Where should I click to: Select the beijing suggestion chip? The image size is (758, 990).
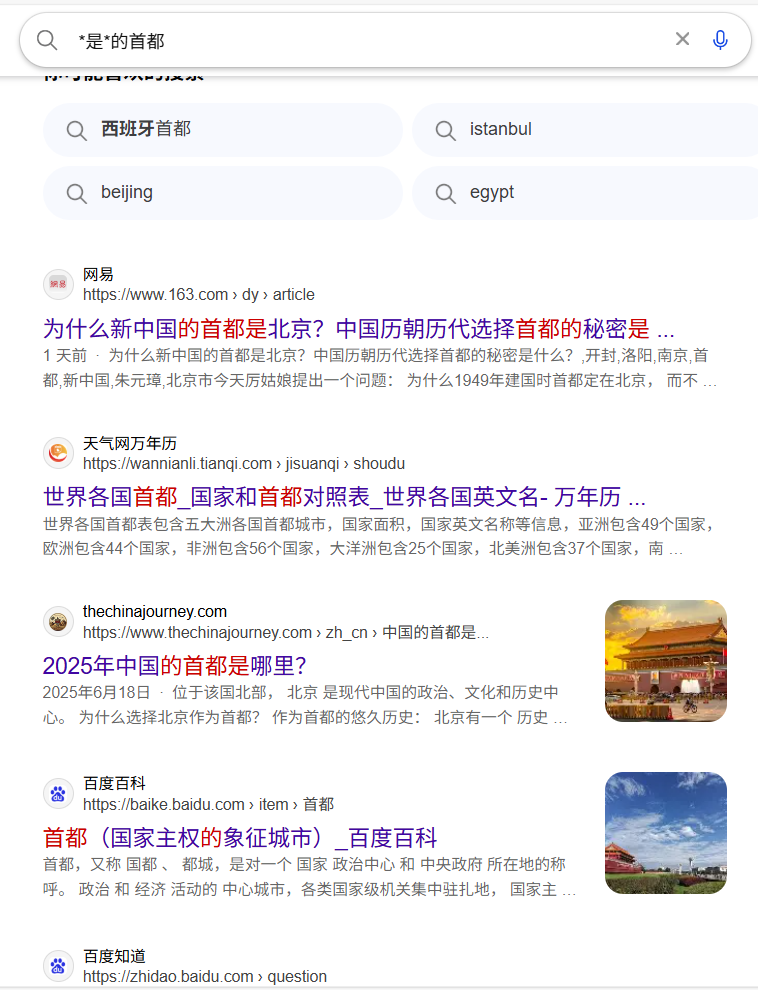pyautogui.click(x=222, y=193)
